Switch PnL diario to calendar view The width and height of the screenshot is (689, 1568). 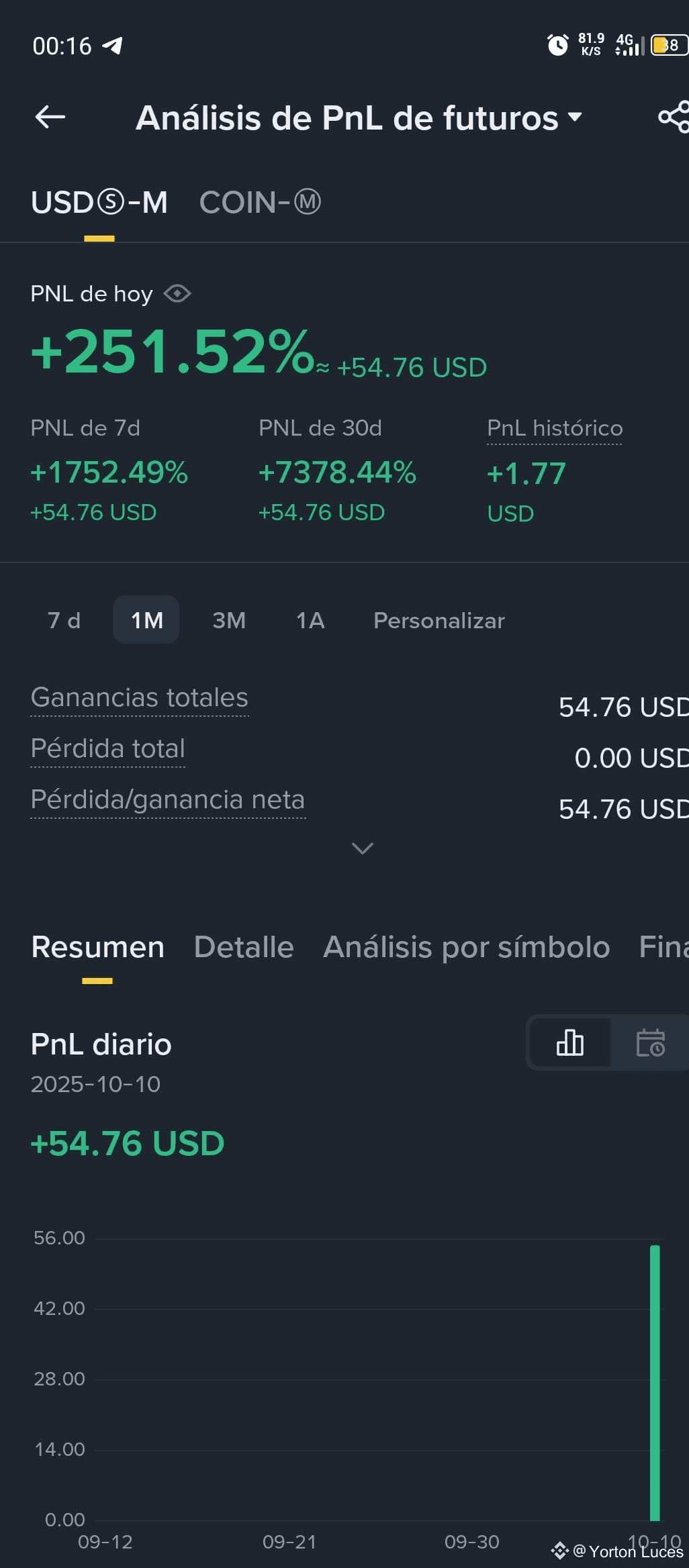[x=650, y=1043]
